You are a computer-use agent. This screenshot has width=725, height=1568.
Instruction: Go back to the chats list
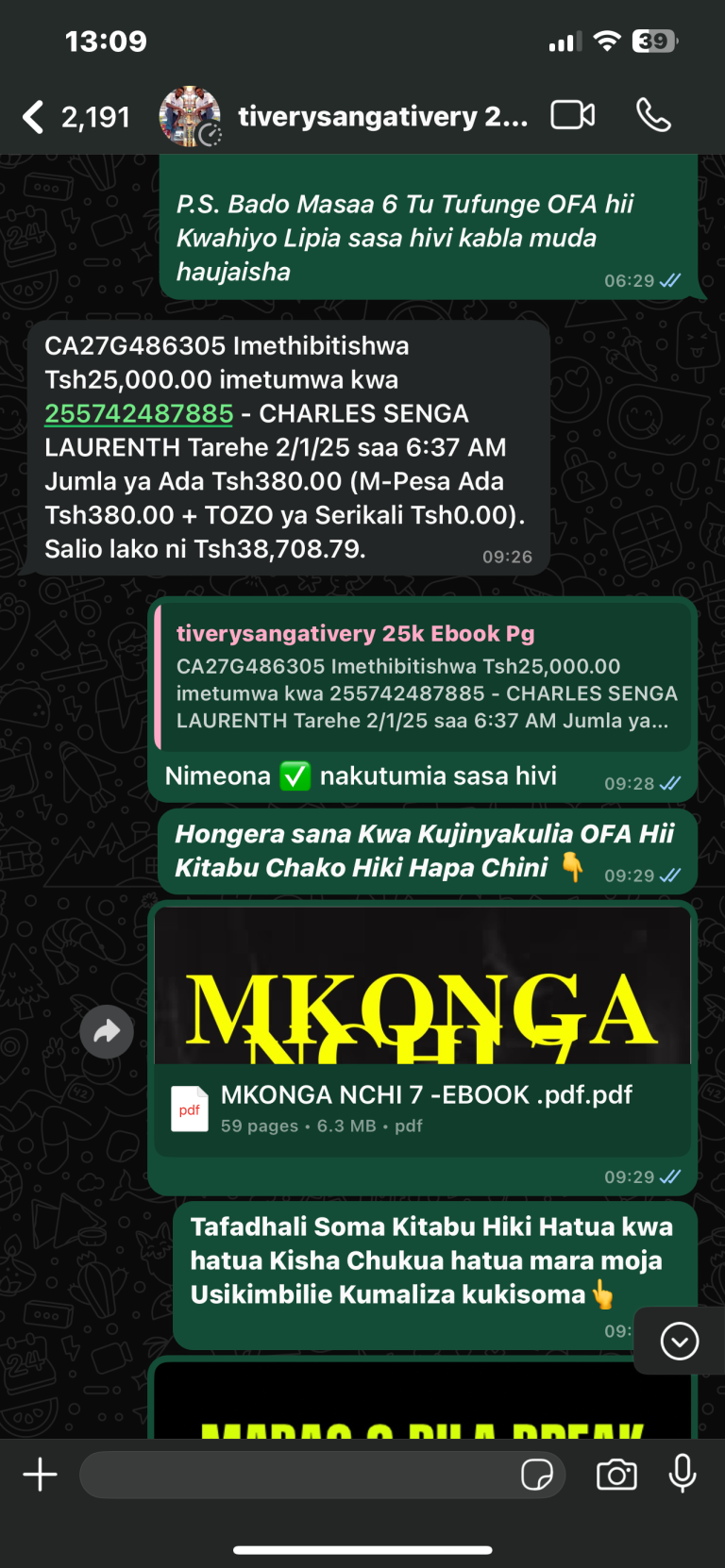(36, 117)
